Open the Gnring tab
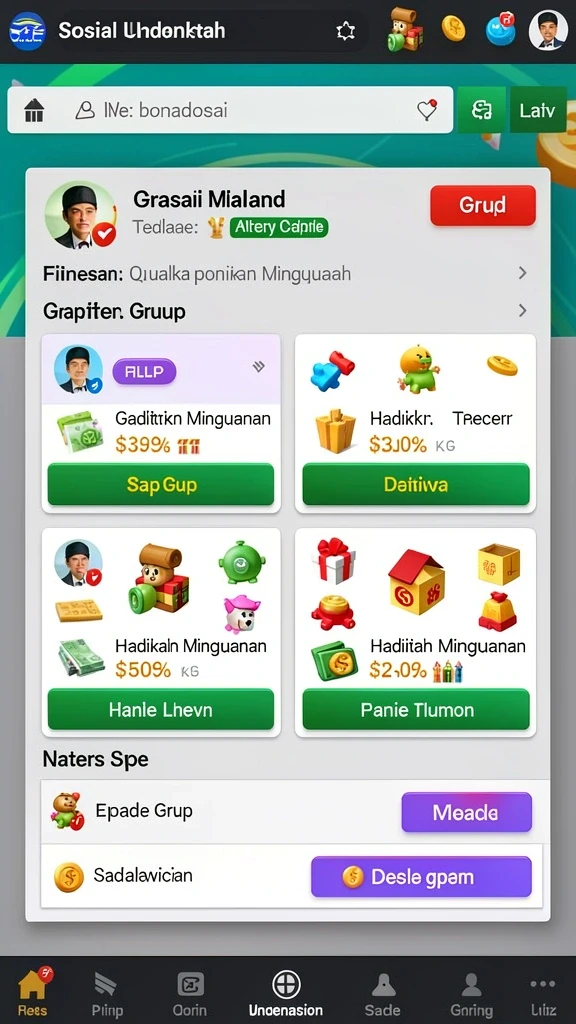Image resolution: width=576 pixels, height=1024 pixels. pyautogui.click(x=472, y=991)
